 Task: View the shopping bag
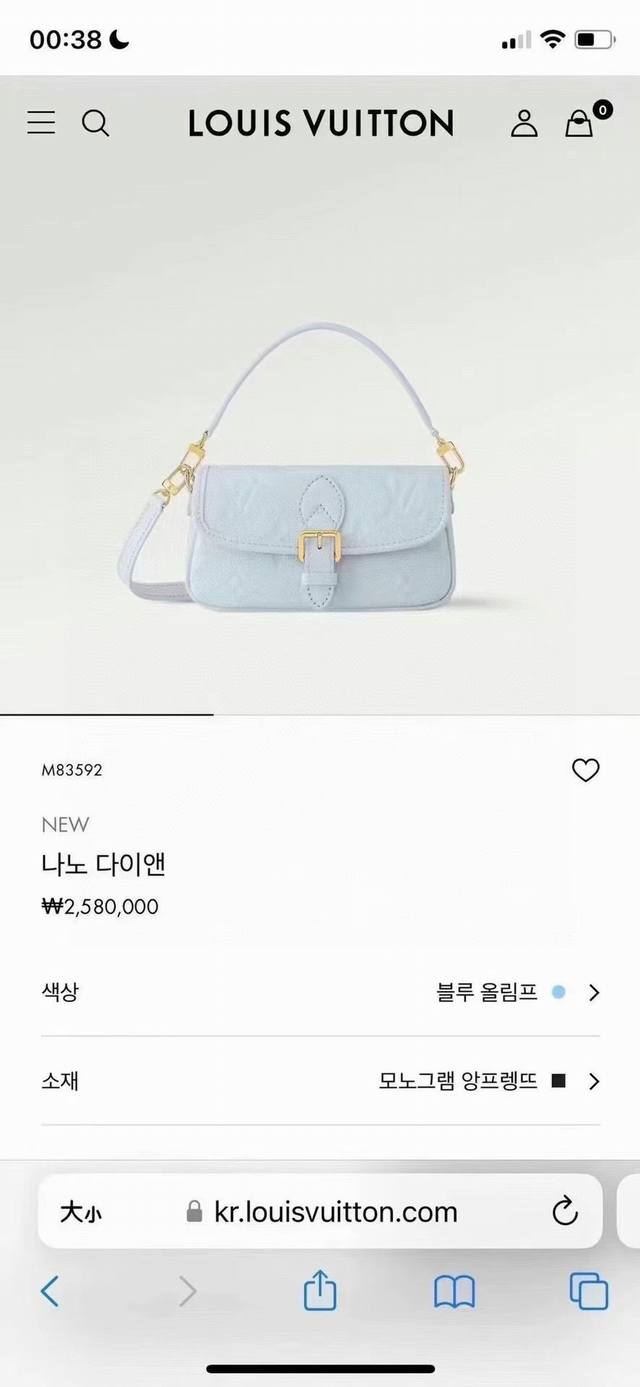(579, 123)
